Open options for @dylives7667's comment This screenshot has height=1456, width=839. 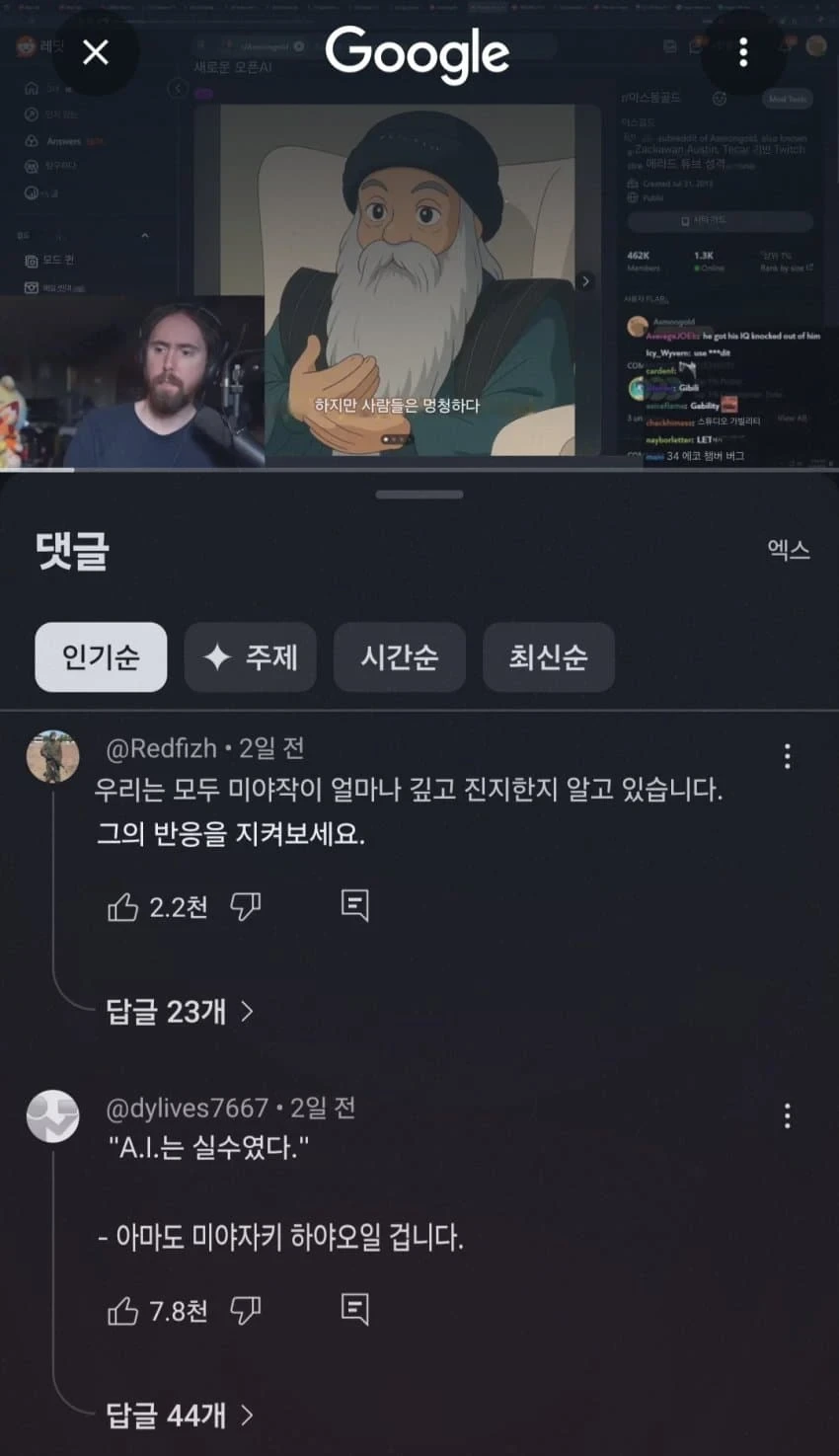click(x=787, y=1116)
